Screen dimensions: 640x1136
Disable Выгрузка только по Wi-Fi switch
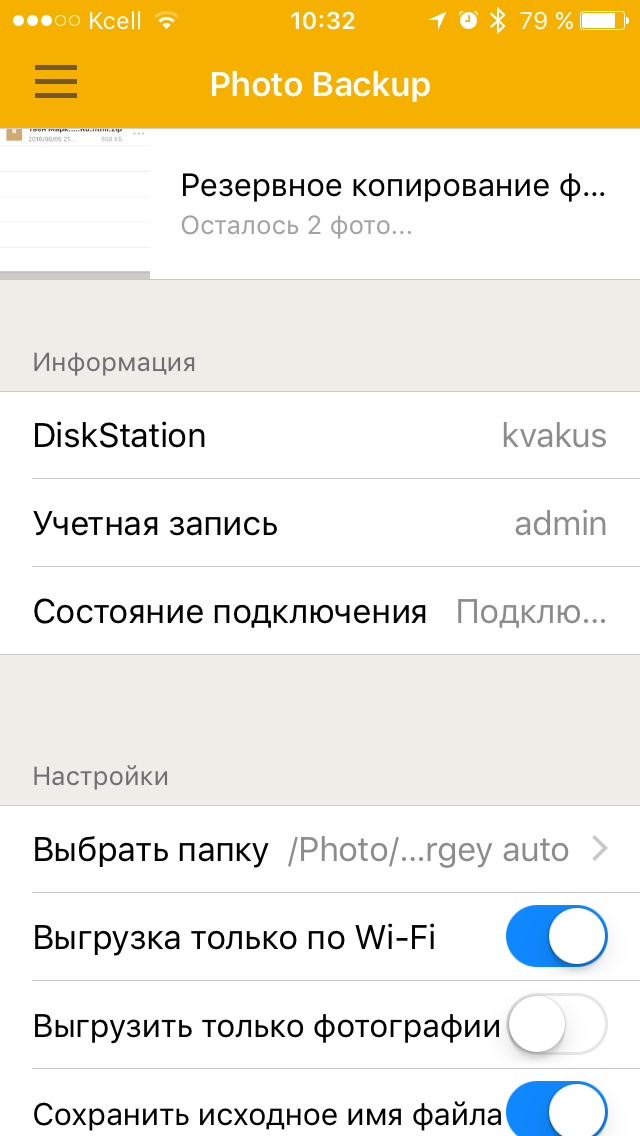[556, 936]
